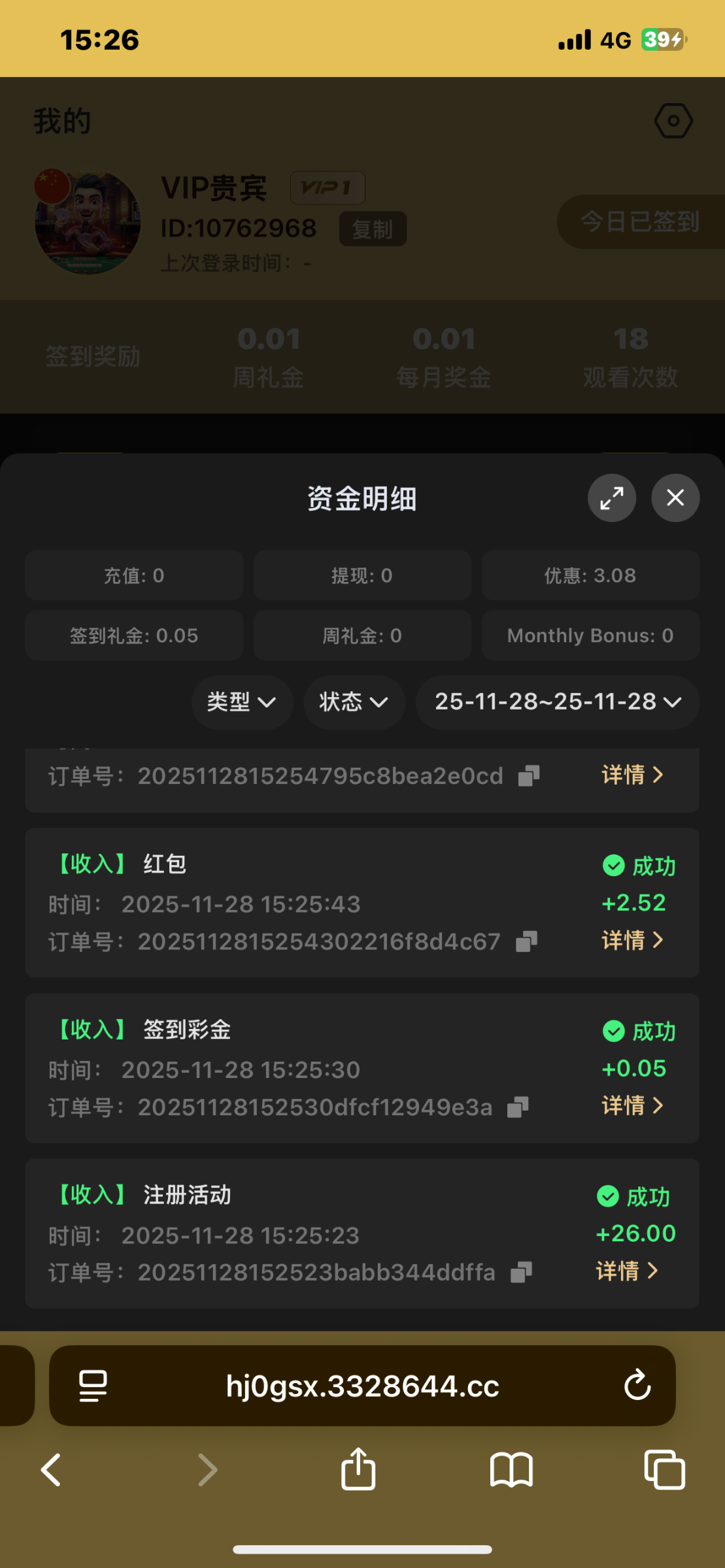This screenshot has height=1568, width=725.
Task: Tap the Monthly Bonus: 0 summary box
Action: pyautogui.click(x=589, y=635)
